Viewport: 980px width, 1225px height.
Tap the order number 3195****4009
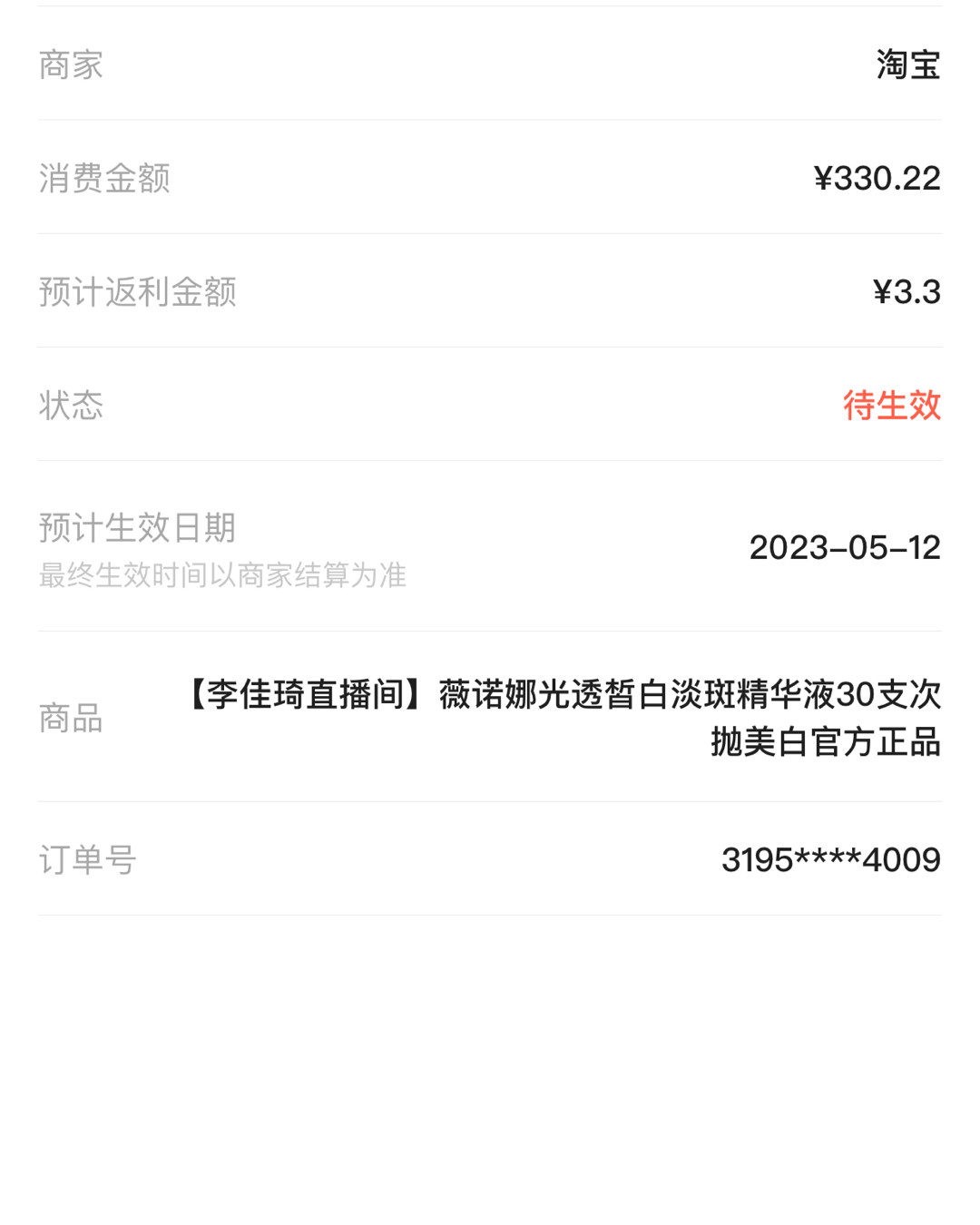830,860
